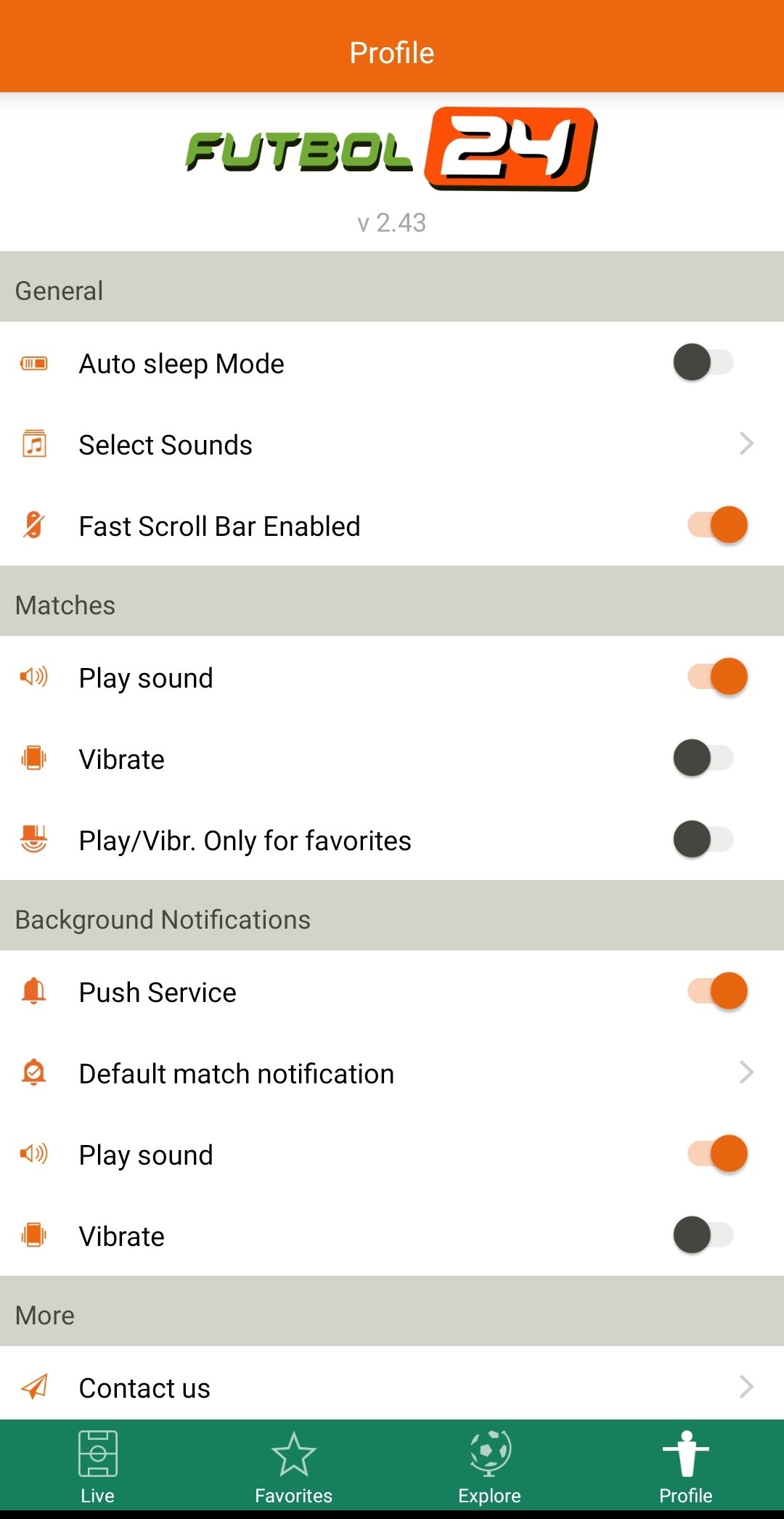Screen dimensions: 784x1519
Task: Switch off Push Service
Action: click(x=717, y=991)
